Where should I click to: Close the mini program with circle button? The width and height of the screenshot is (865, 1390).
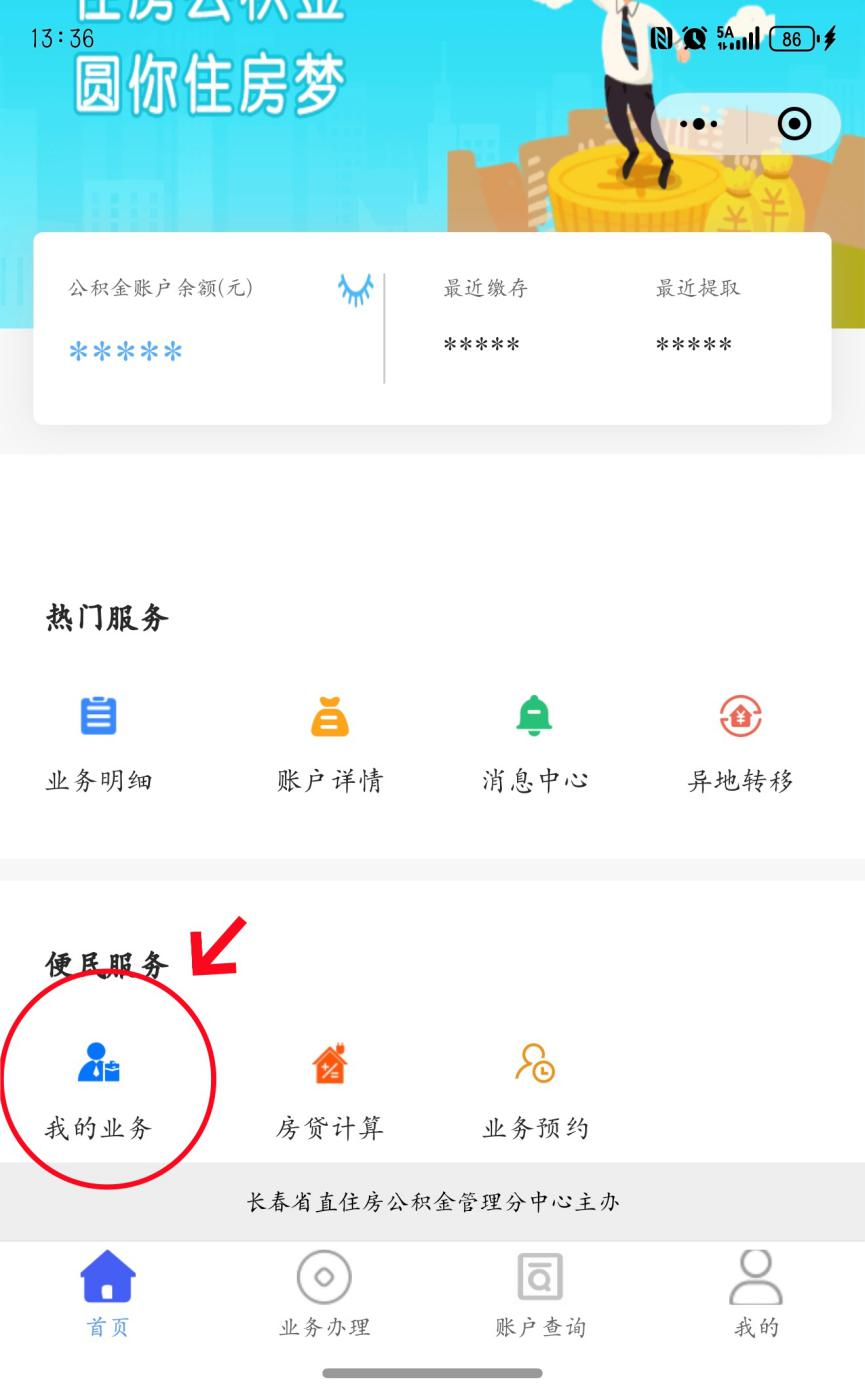tap(794, 124)
